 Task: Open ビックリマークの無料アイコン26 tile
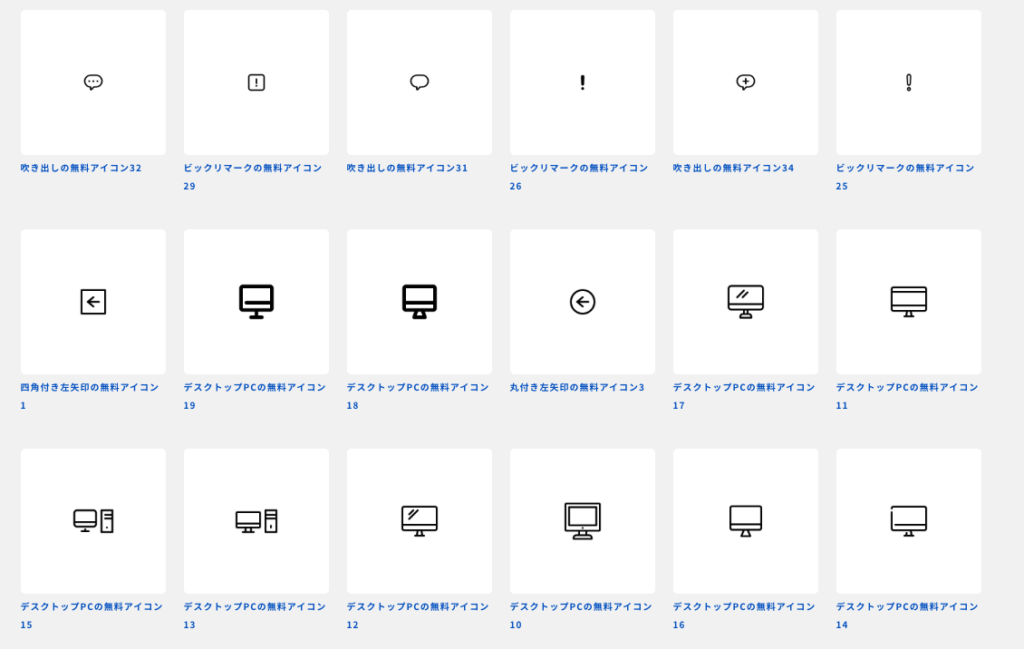[x=582, y=83]
